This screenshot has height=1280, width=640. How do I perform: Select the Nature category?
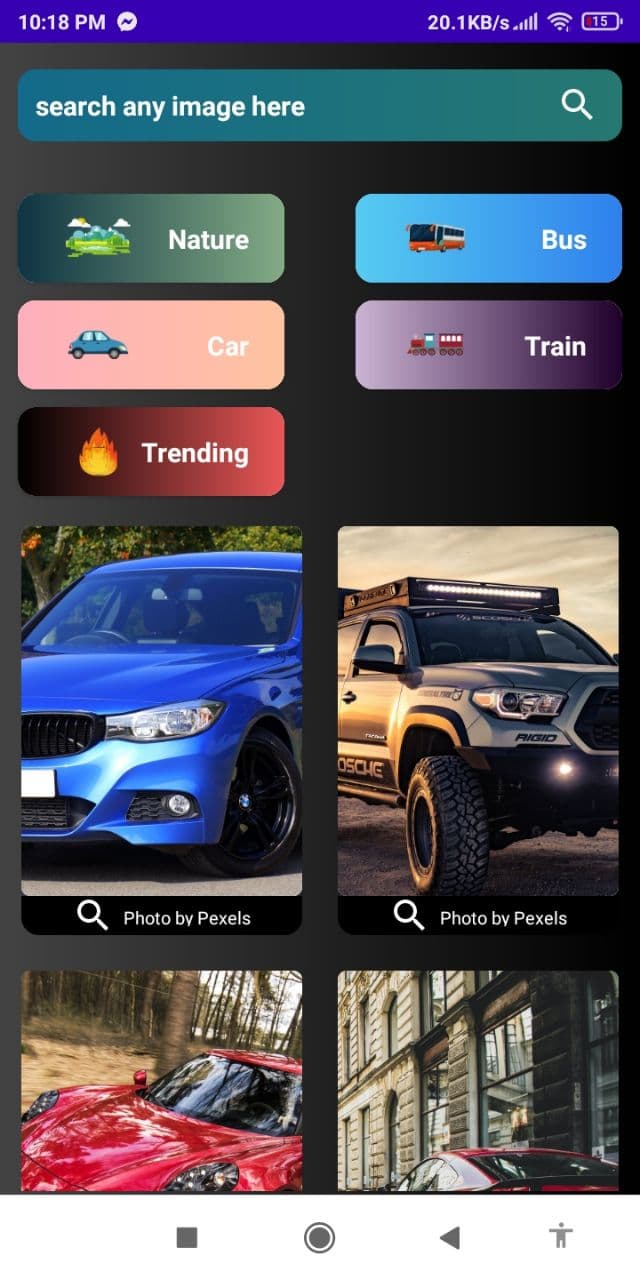pyautogui.click(x=151, y=238)
